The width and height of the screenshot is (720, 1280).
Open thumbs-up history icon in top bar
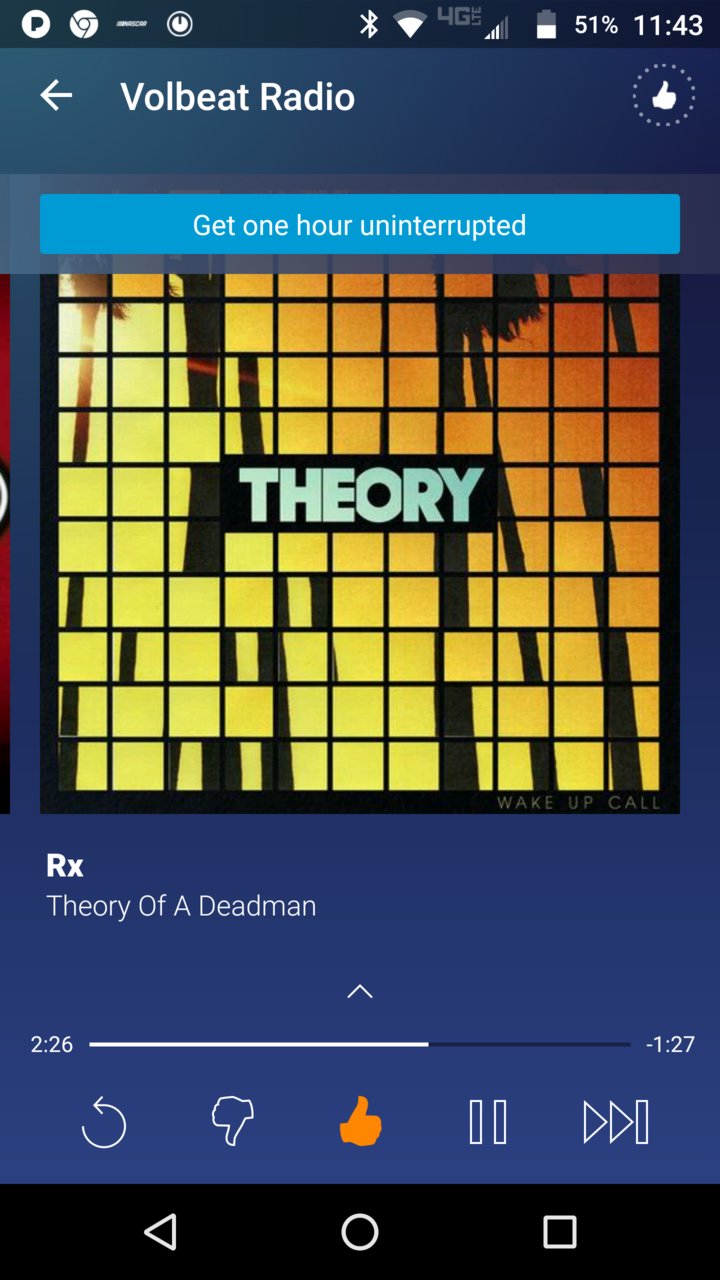click(x=663, y=96)
